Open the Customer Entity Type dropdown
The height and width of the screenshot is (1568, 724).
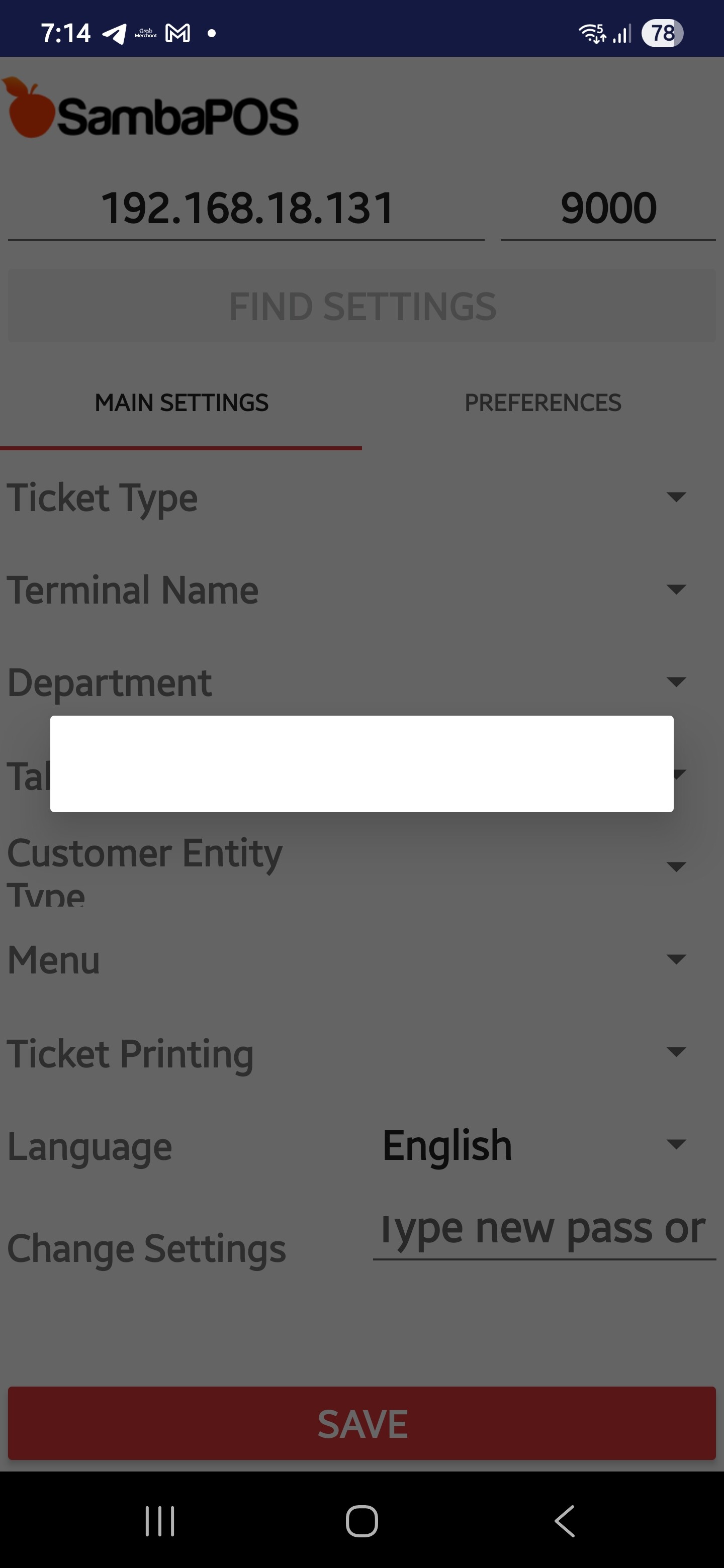coord(676,867)
